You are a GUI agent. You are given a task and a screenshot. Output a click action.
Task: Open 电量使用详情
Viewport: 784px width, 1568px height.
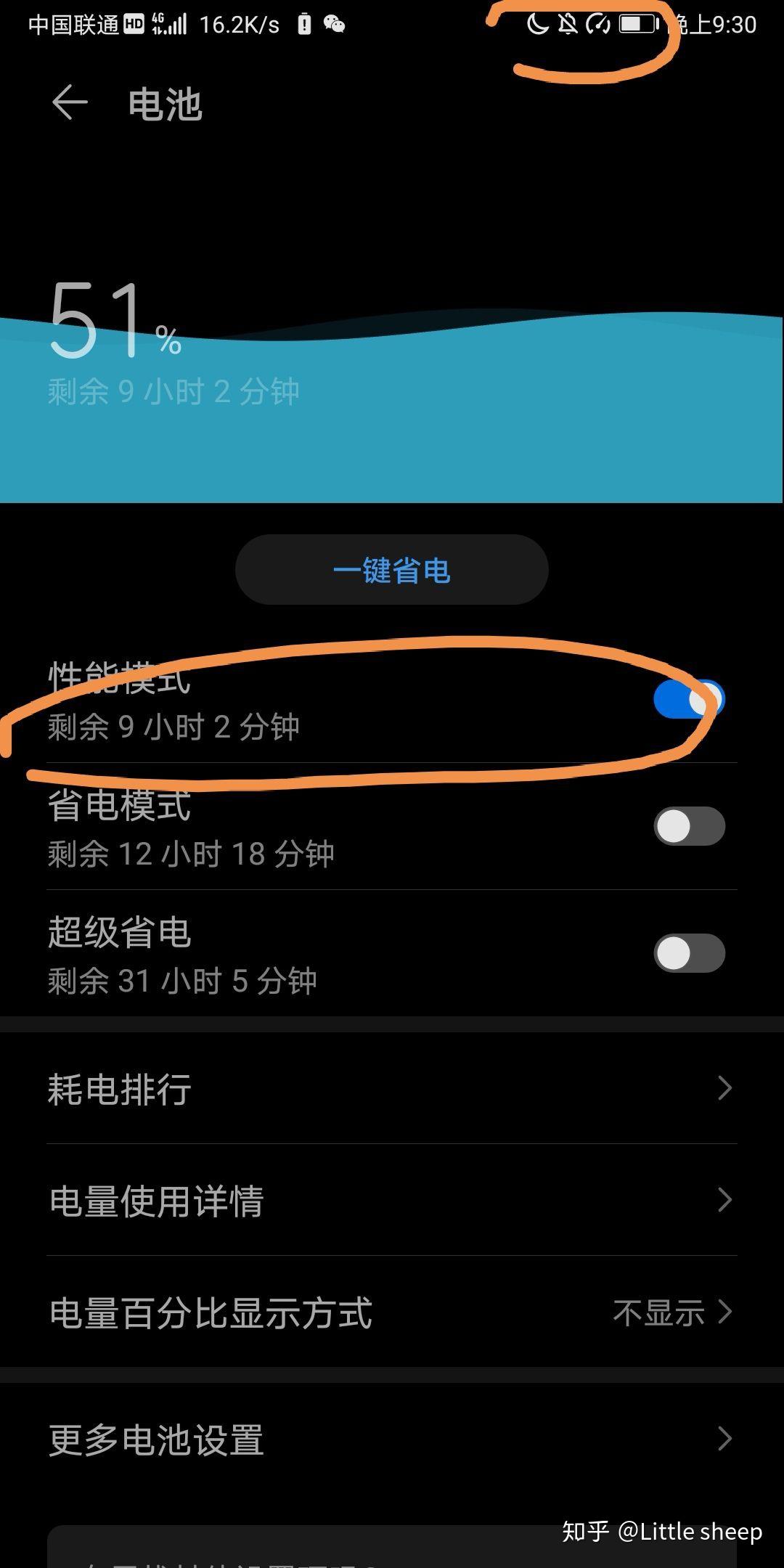392,1200
